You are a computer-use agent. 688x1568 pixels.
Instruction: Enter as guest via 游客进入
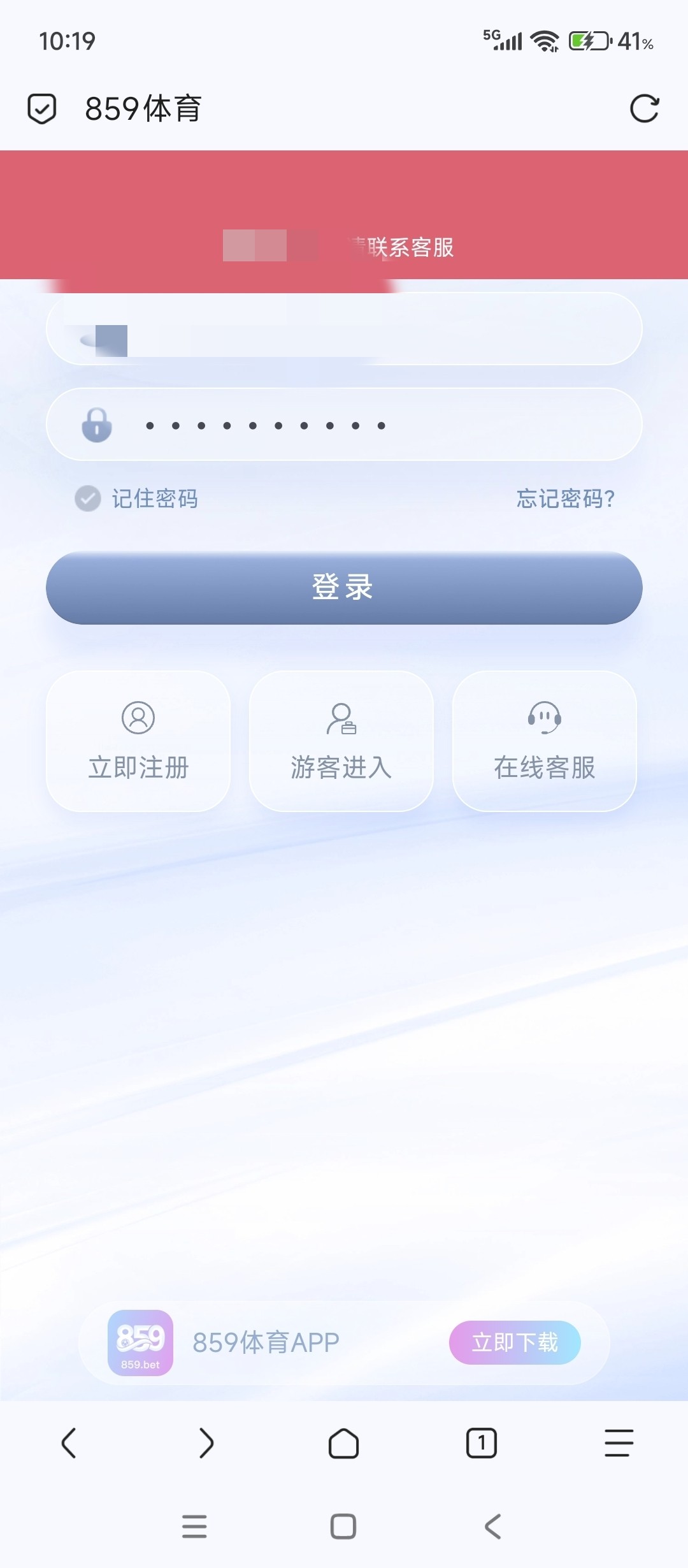tap(341, 741)
